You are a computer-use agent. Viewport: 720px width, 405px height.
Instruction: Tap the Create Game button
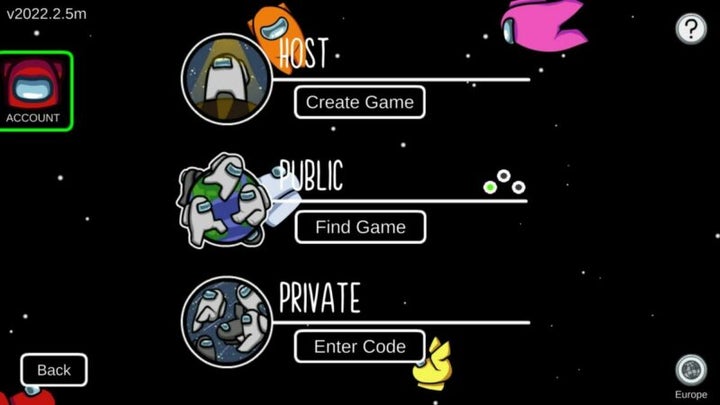tap(360, 102)
